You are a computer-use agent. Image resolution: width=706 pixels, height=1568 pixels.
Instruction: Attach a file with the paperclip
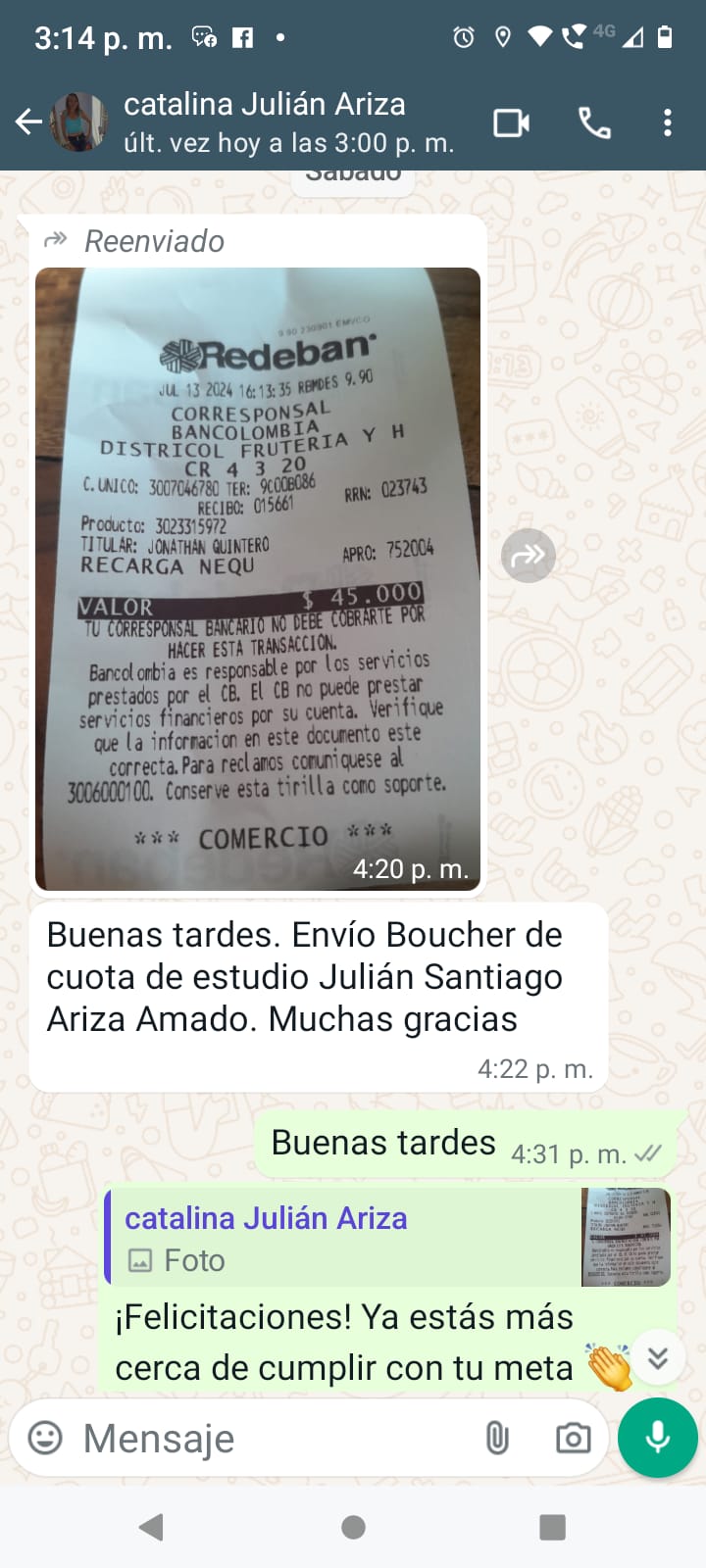497,1438
